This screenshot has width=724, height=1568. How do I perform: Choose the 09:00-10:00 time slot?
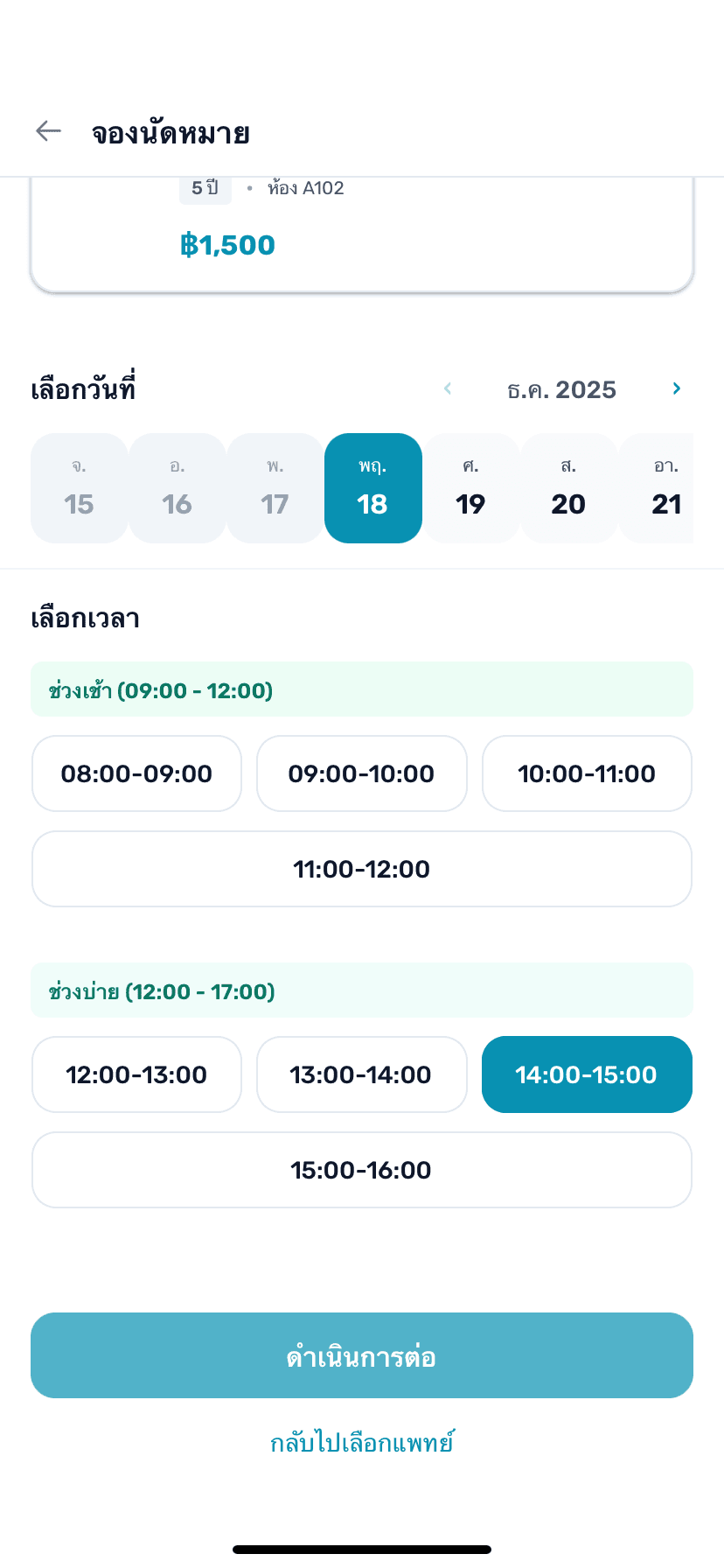[361, 773]
